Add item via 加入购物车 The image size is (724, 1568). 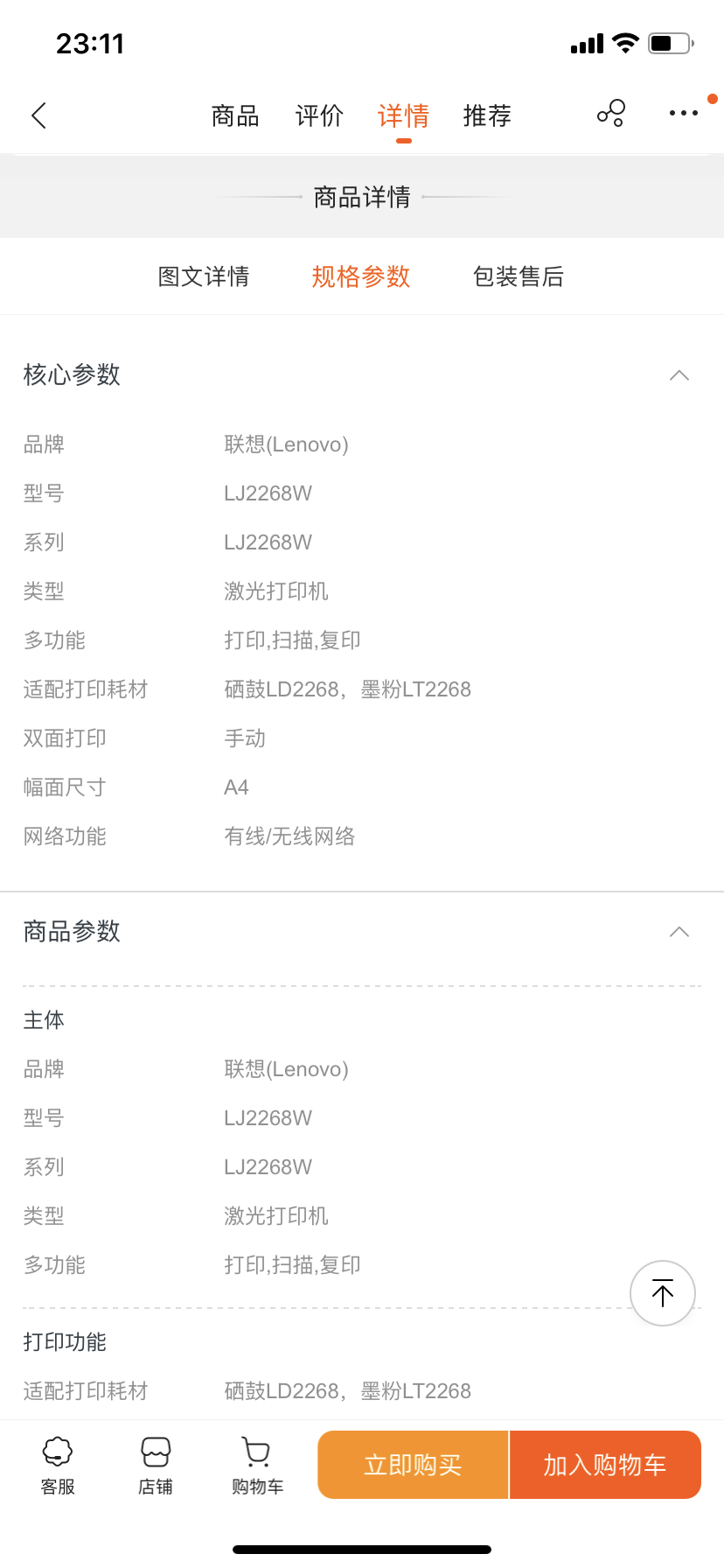(x=605, y=1465)
